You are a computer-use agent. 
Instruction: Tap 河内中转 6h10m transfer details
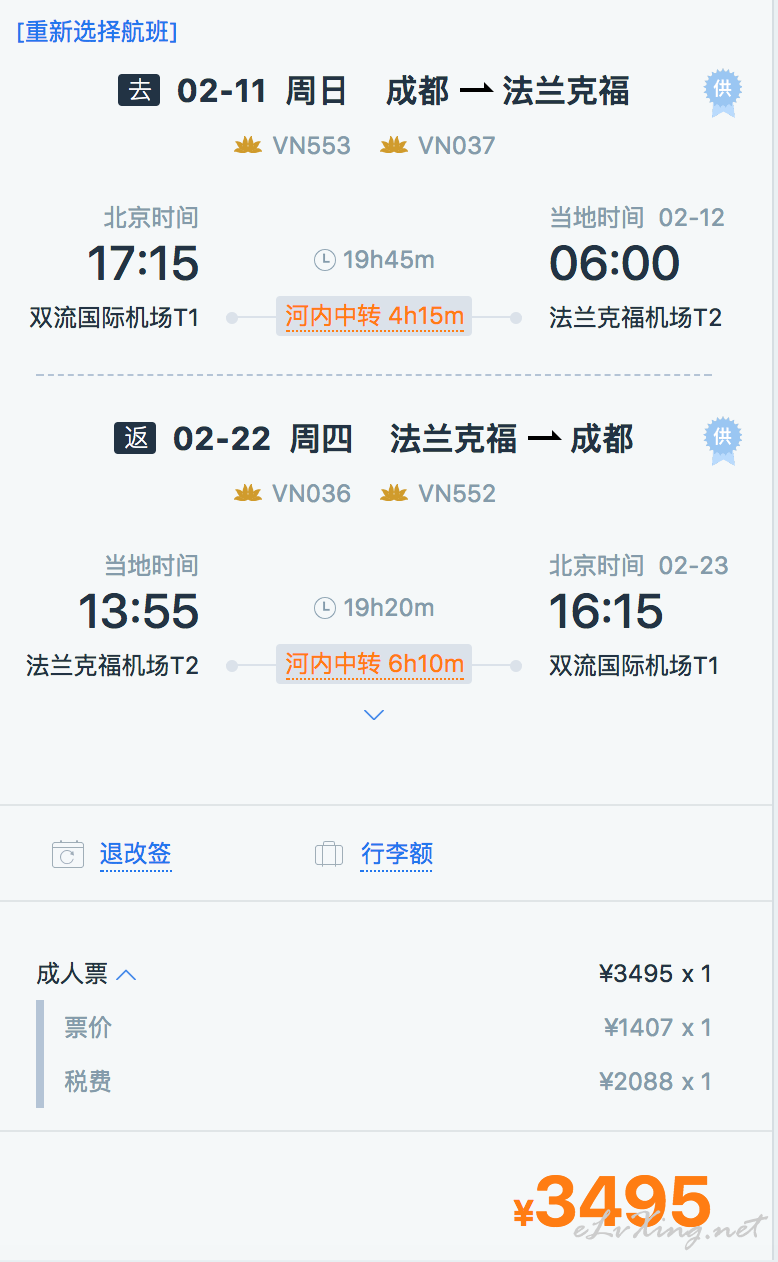[x=374, y=665]
